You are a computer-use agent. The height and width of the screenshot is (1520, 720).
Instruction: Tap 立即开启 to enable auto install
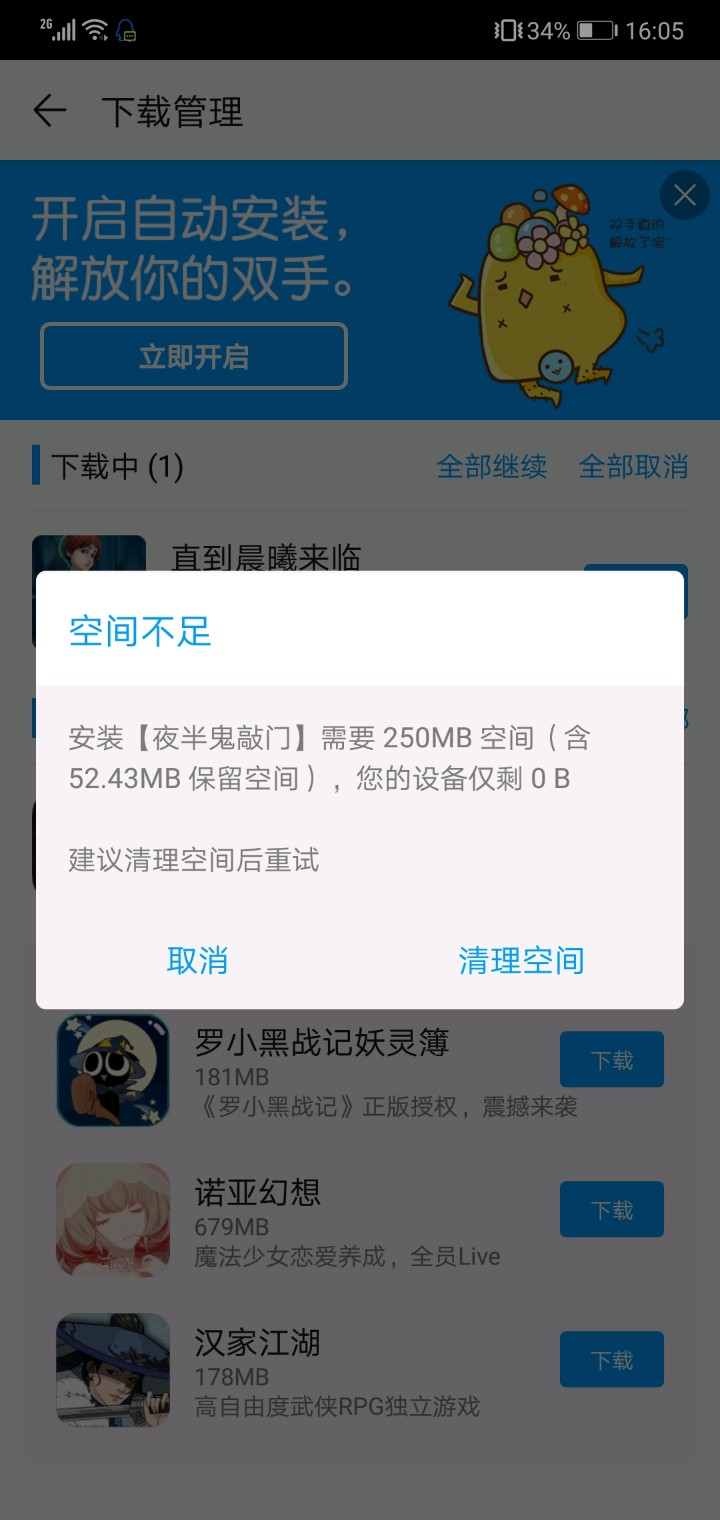pos(194,356)
